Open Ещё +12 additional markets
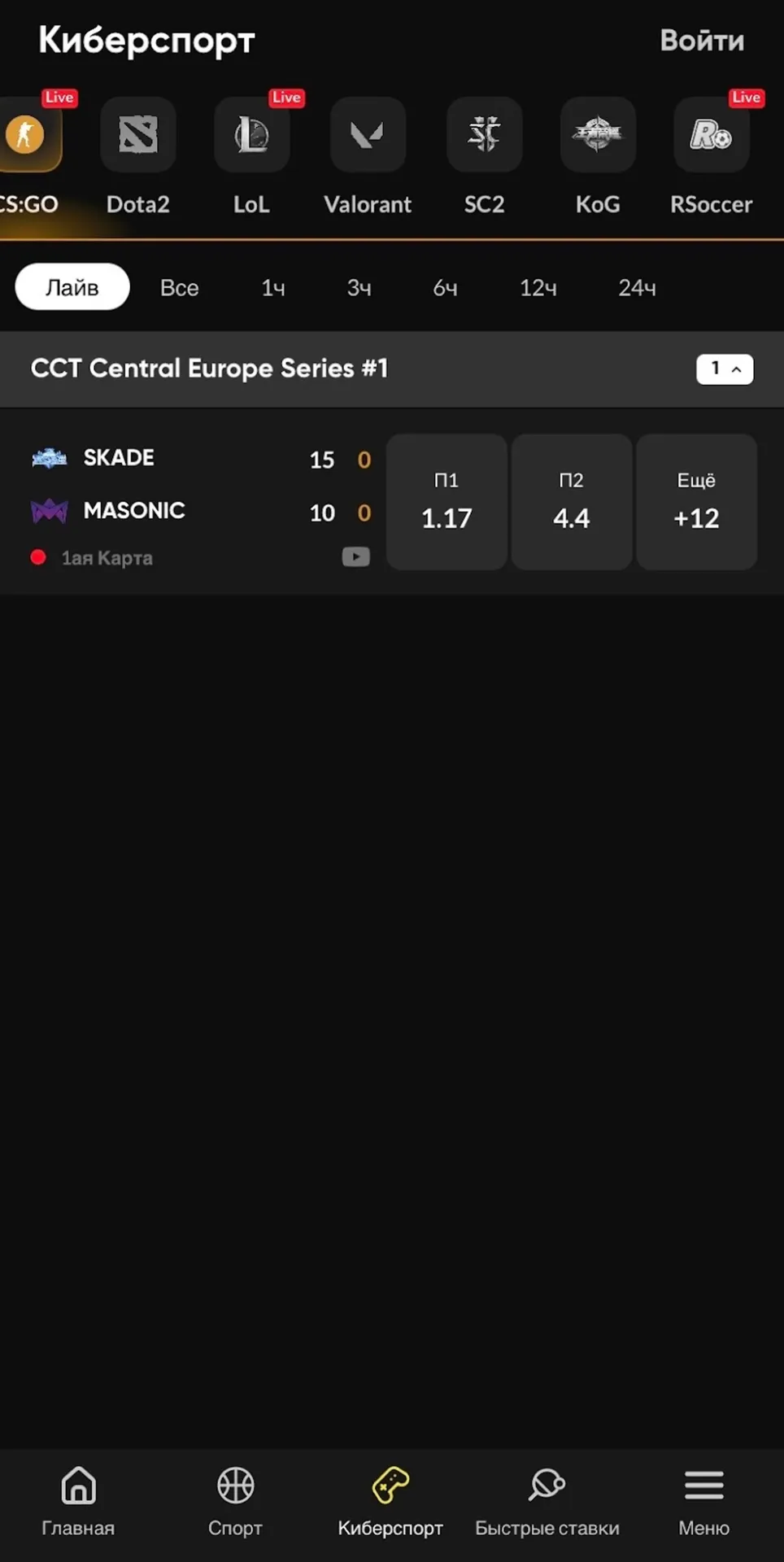The height and width of the screenshot is (1562, 784). pos(697,502)
